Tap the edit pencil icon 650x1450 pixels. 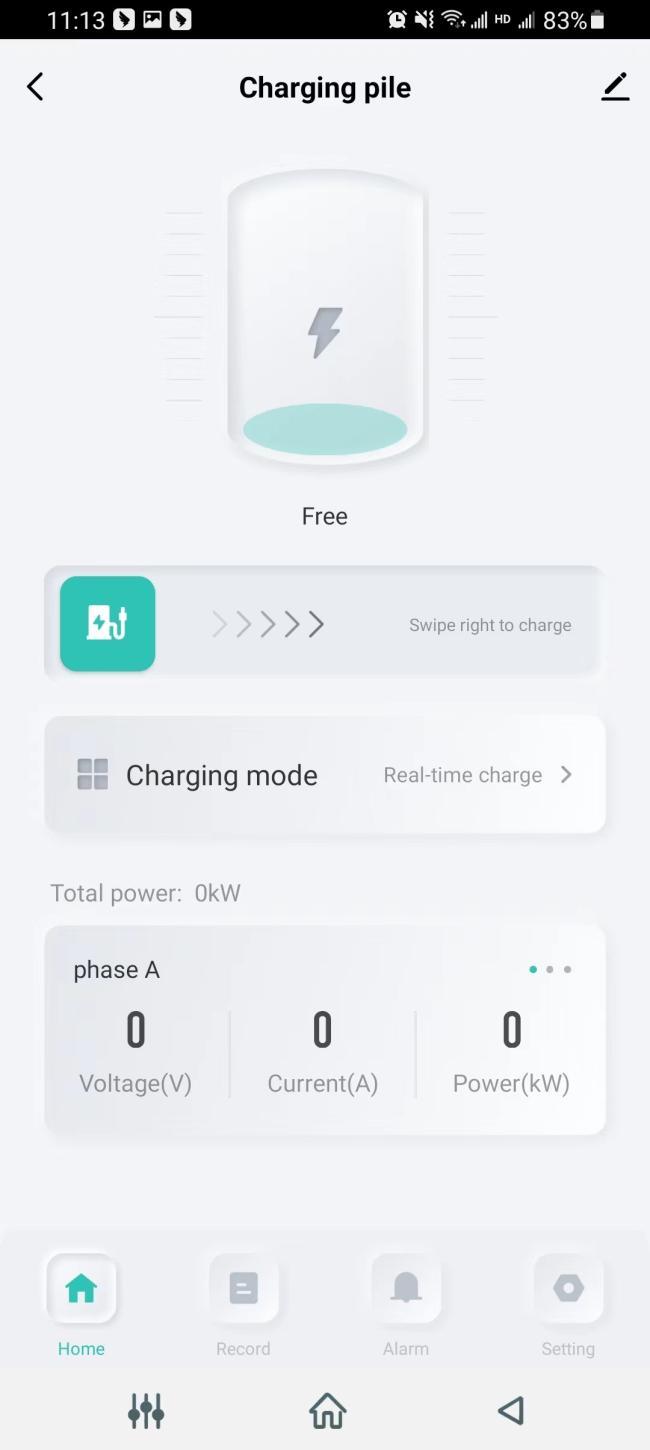pyautogui.click(x=615, y=87)
